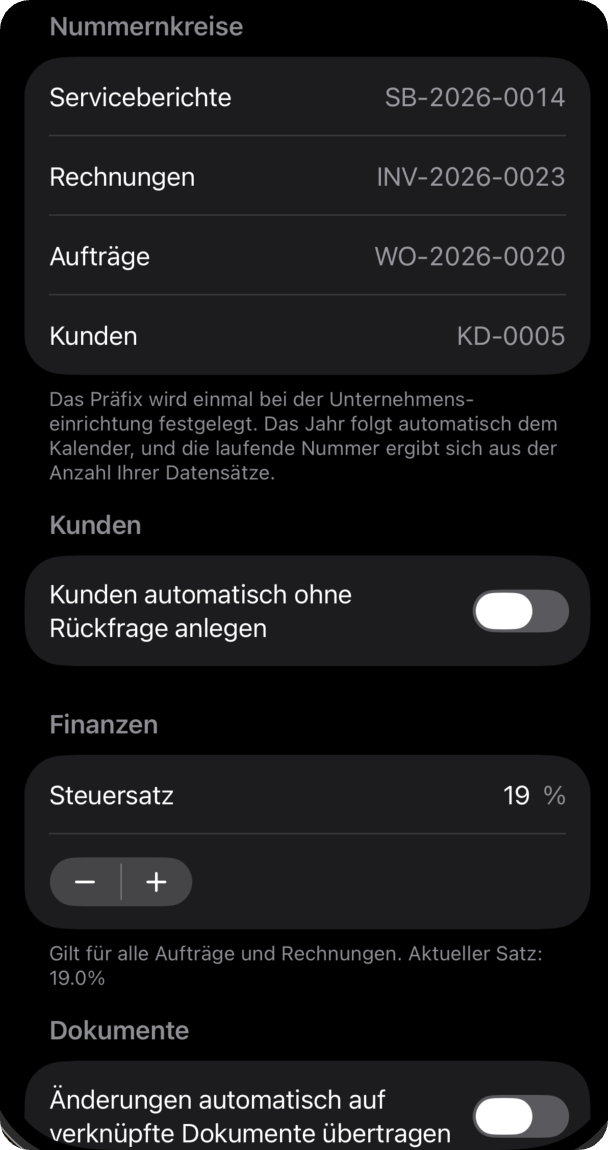Enable 'Kunden automatisch ohne Rückfrage anlegen' switch
608x1150 pixels.
[x=521, y=611]
